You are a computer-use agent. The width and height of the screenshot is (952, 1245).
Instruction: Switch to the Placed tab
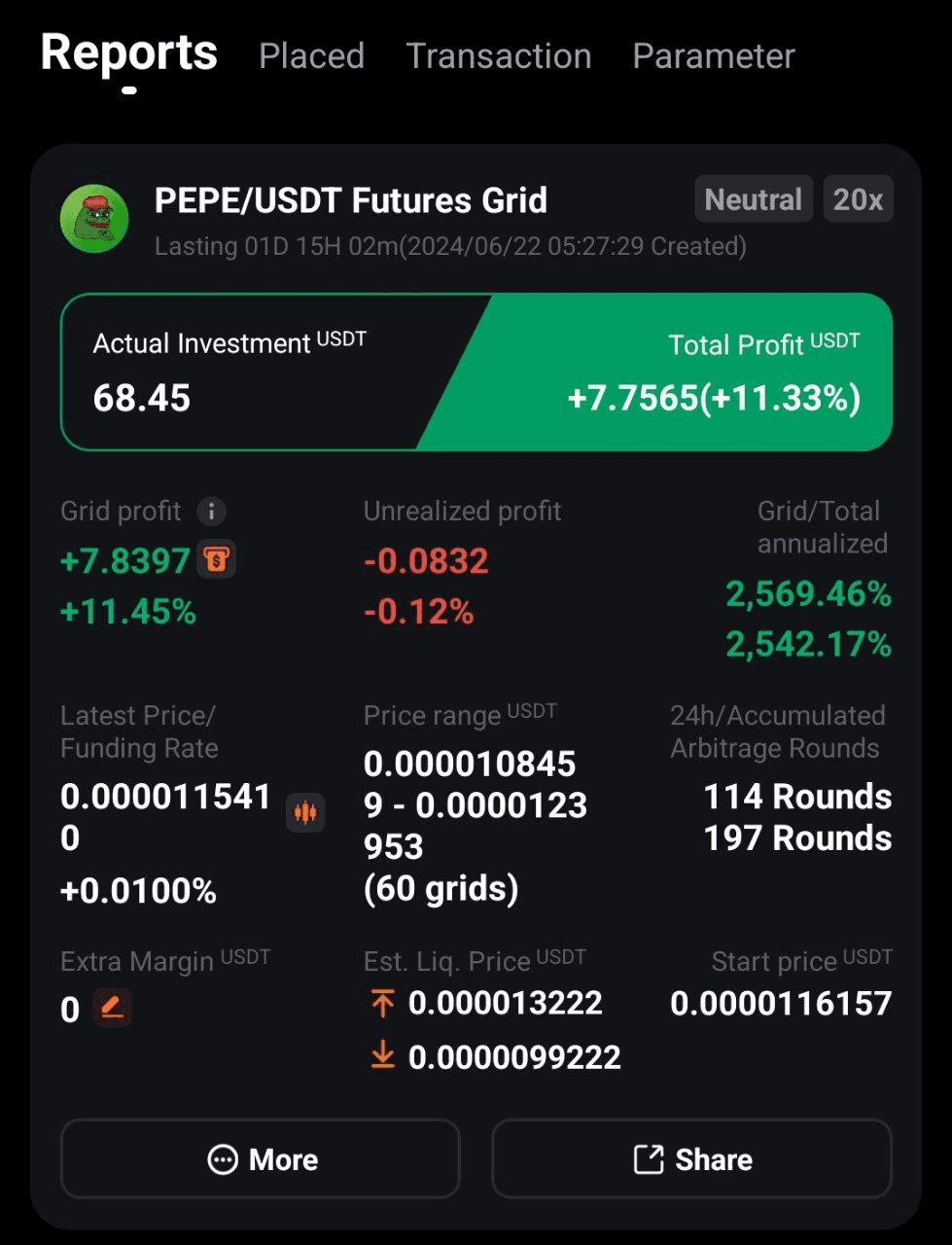pos(311,56)
